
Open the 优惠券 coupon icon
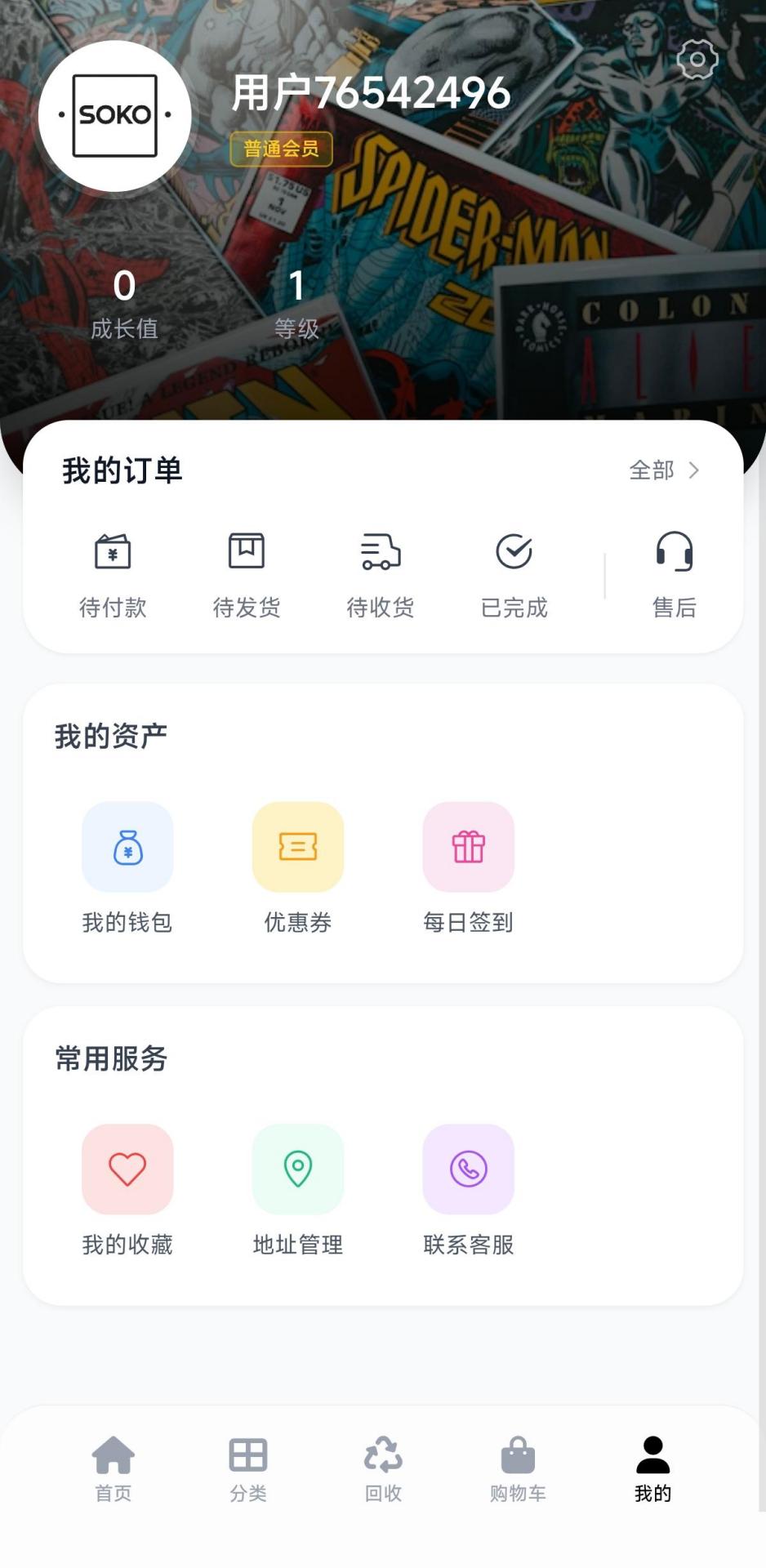coord(297,846)
